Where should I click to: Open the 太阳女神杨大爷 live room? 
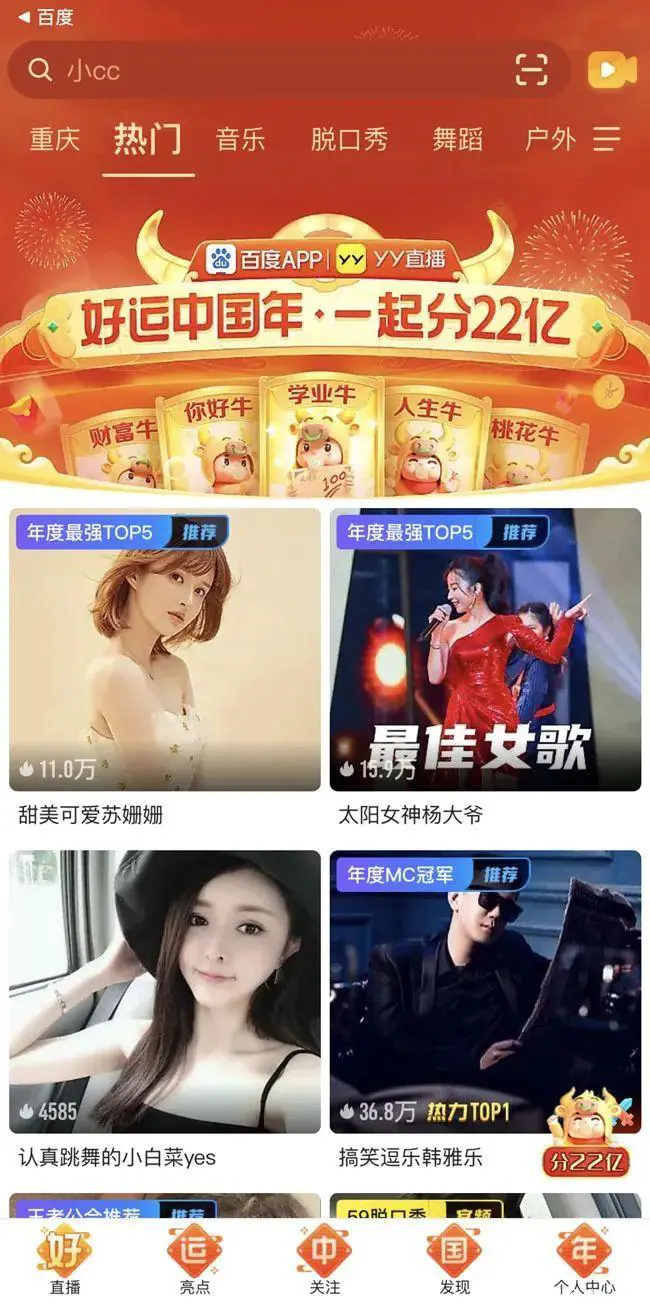pos(485,650)
